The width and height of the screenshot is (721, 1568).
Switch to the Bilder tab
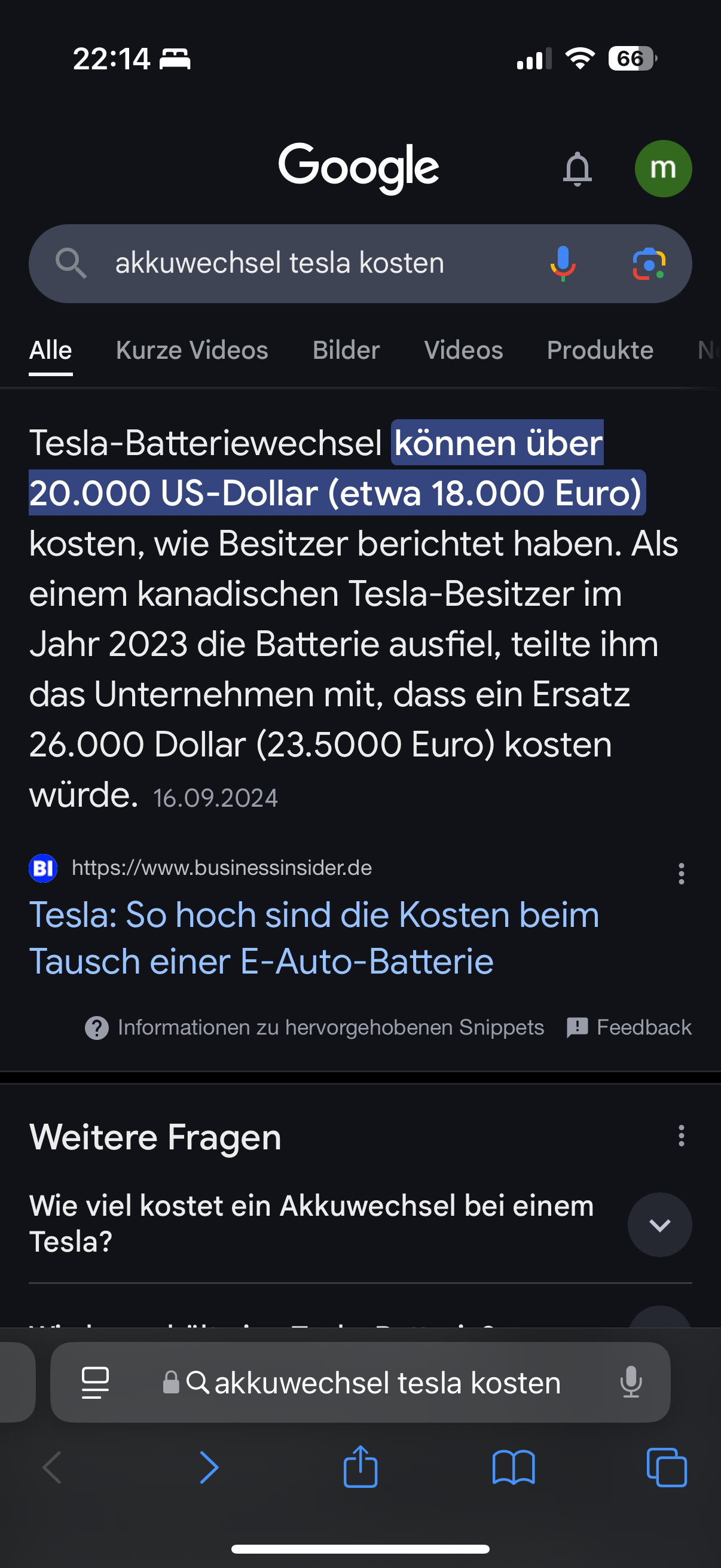click(346, 350)
